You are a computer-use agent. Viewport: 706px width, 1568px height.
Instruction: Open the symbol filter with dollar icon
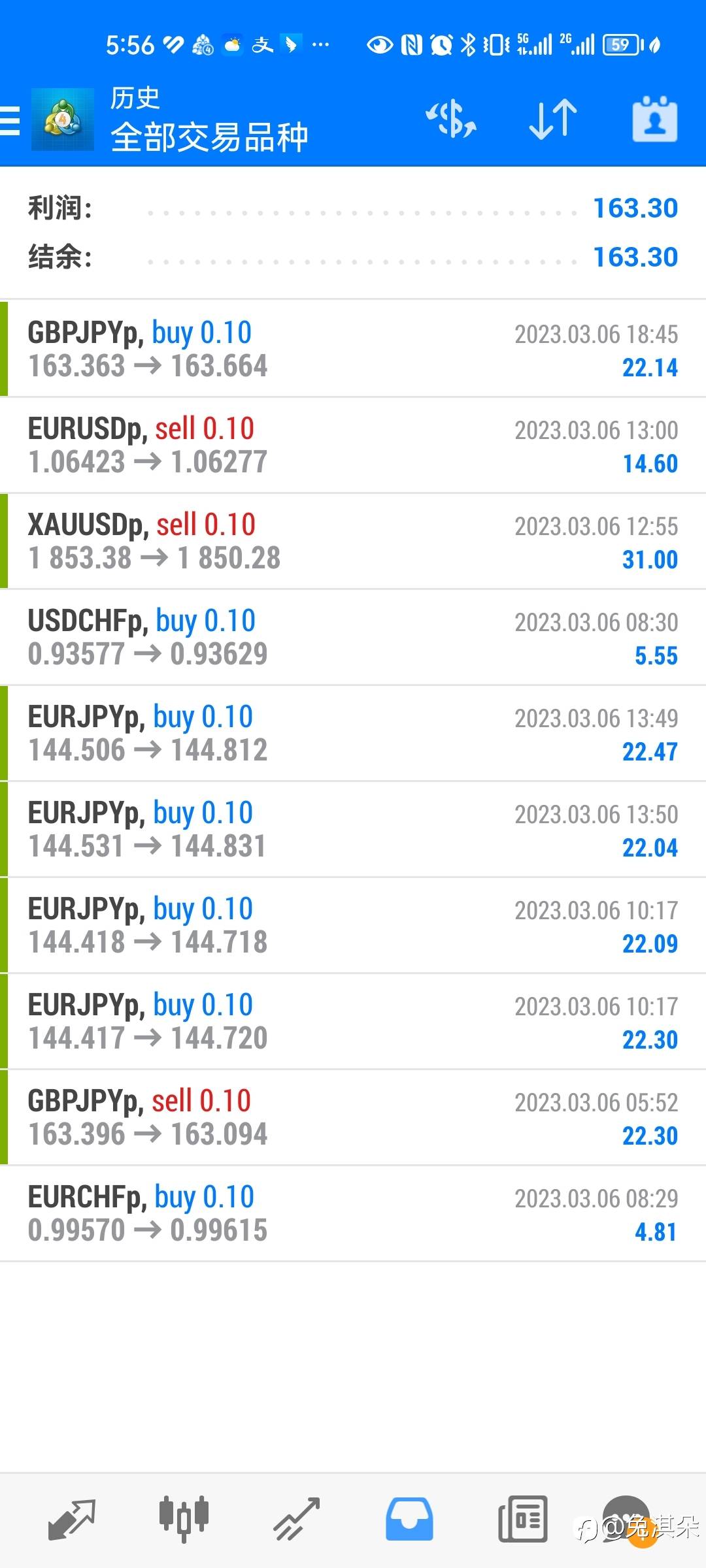coord(450,119)
